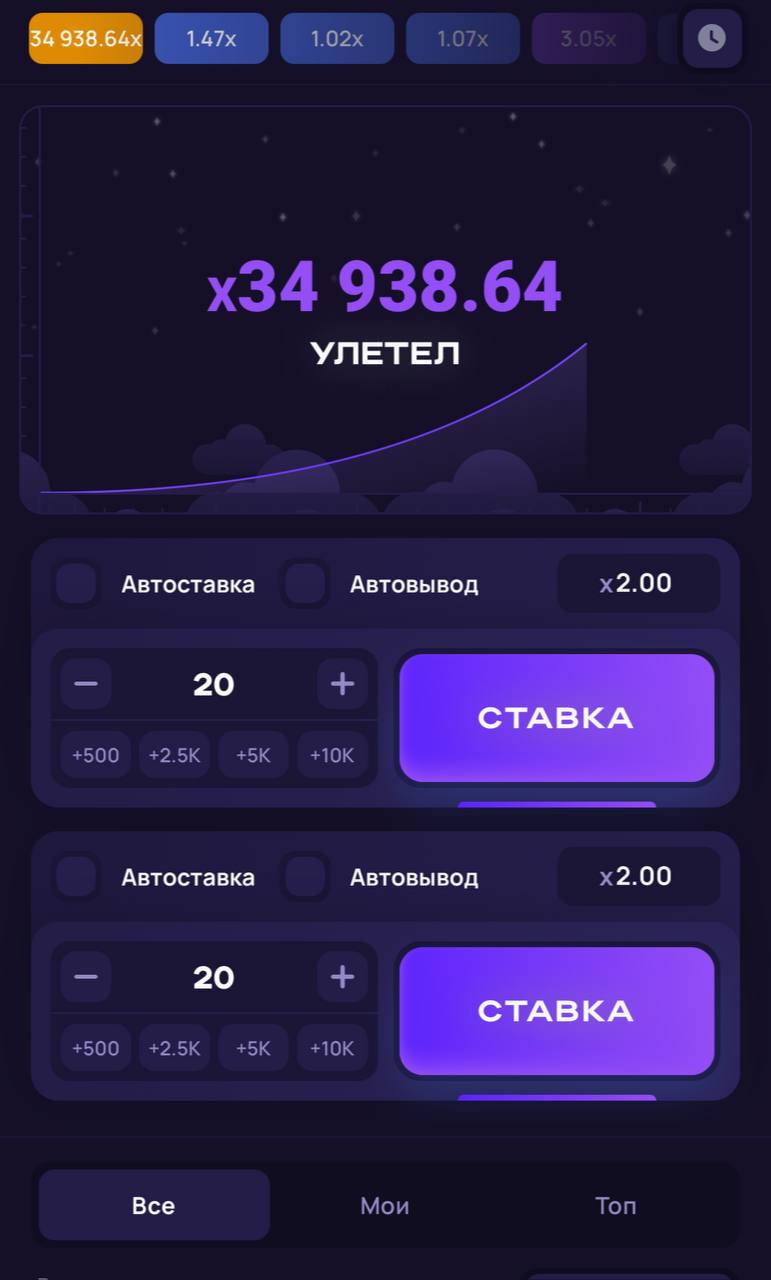Enable Автоставка in the first bet panel
This screenshot has width=771, height=1280.
pyautogui.click(x=76, y=583)
